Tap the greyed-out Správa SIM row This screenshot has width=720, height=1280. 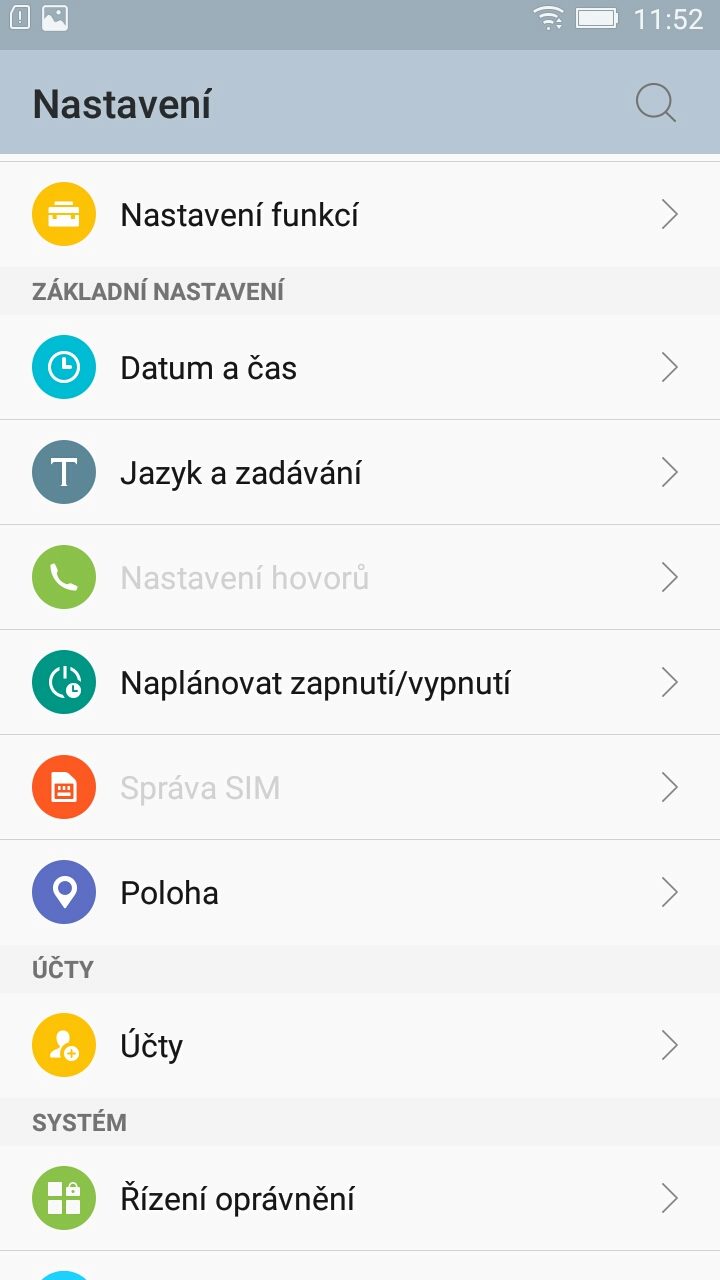360,787
